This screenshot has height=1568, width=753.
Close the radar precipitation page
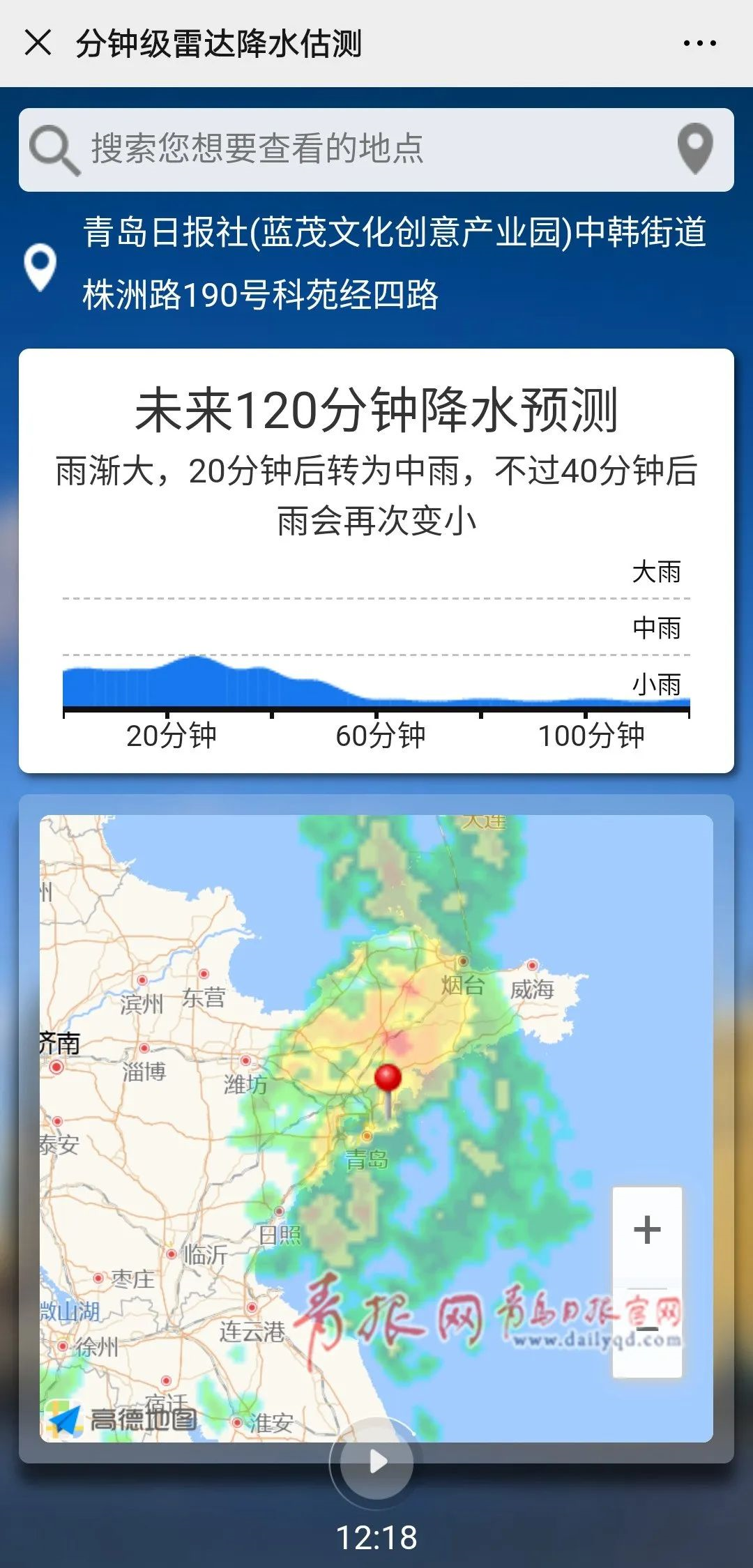38,43
